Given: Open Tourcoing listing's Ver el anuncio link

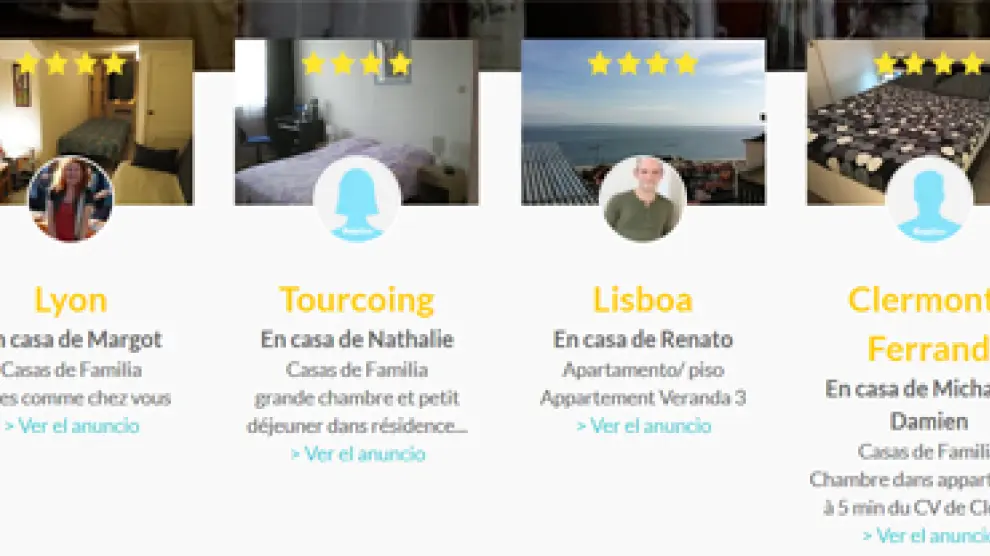Looking at the screenshot, I should click(x=357, y=454).
